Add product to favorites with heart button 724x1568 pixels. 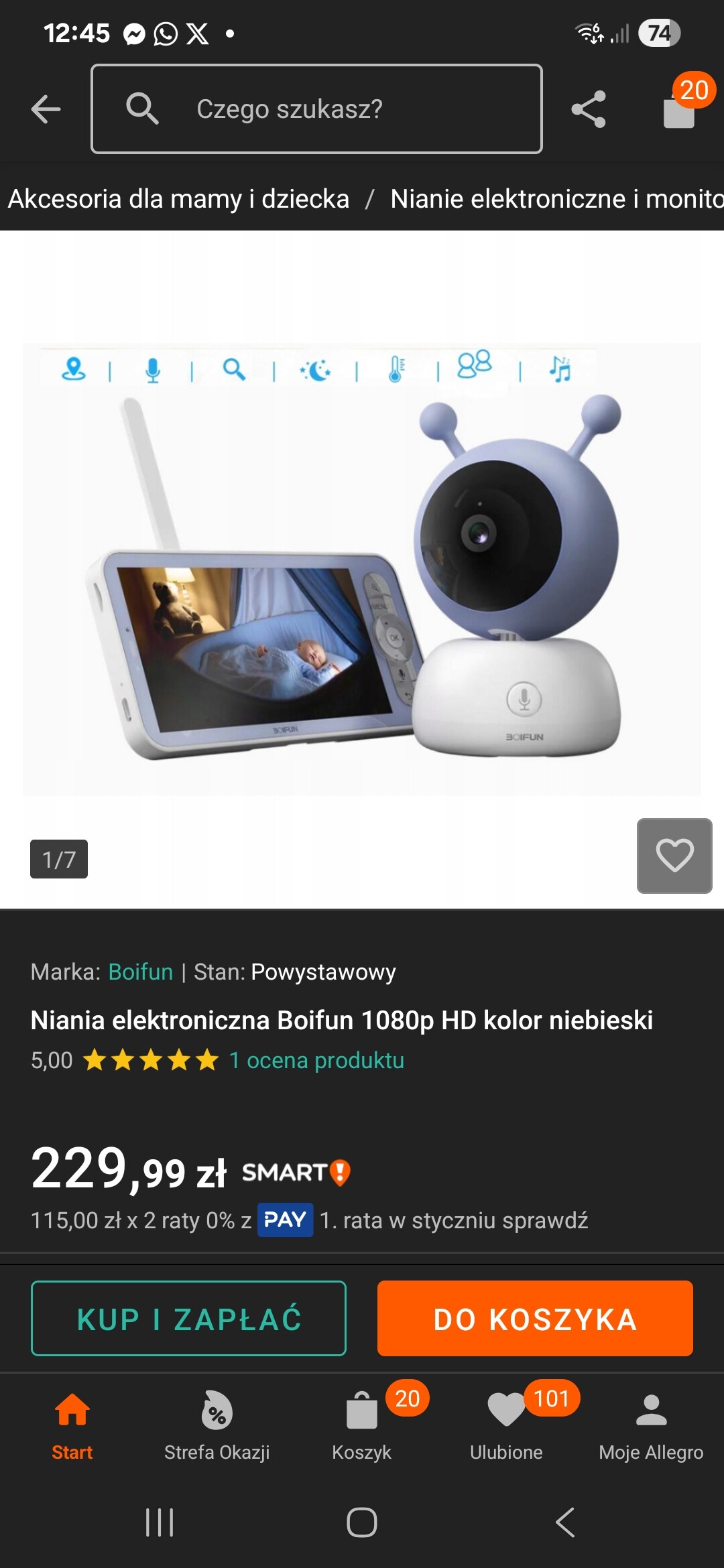(674, 856)
